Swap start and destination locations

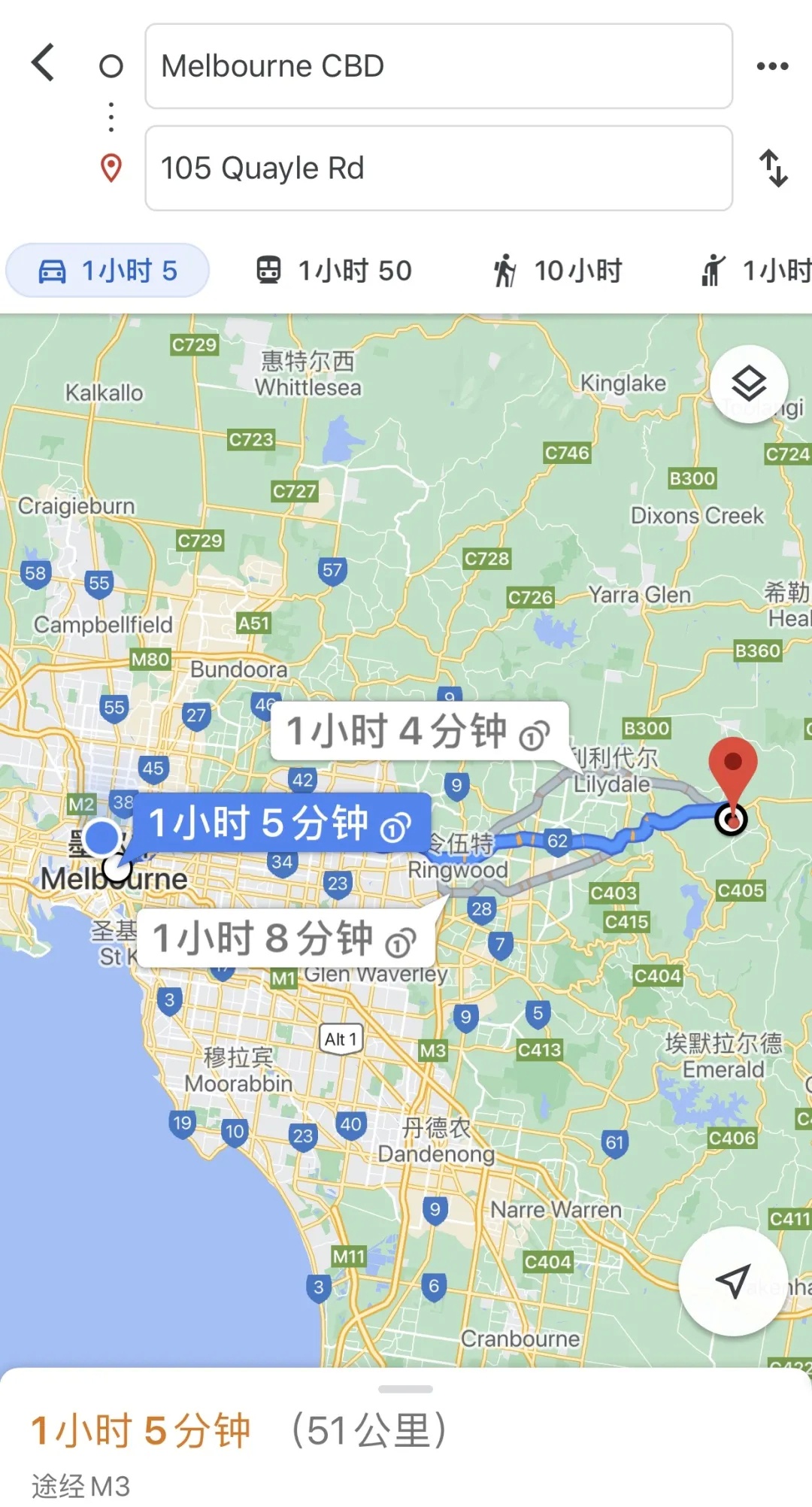(772, 168)
